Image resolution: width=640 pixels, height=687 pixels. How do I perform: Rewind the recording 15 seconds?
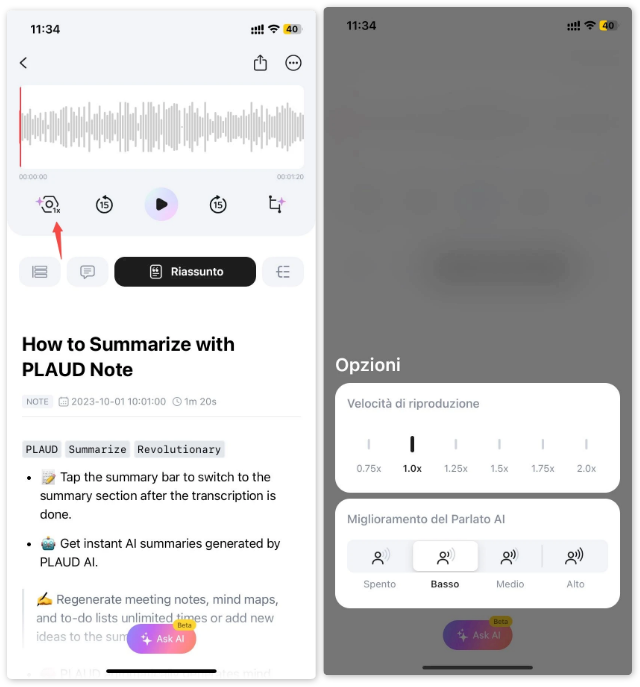coord(104,205)
